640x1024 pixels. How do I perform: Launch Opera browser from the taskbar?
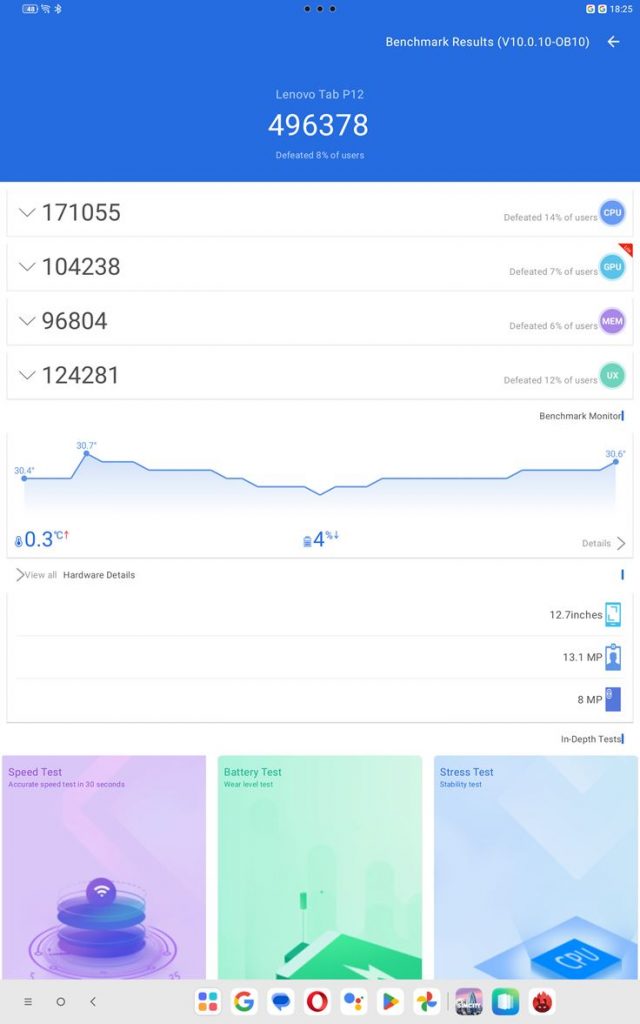click(316, 1001)
